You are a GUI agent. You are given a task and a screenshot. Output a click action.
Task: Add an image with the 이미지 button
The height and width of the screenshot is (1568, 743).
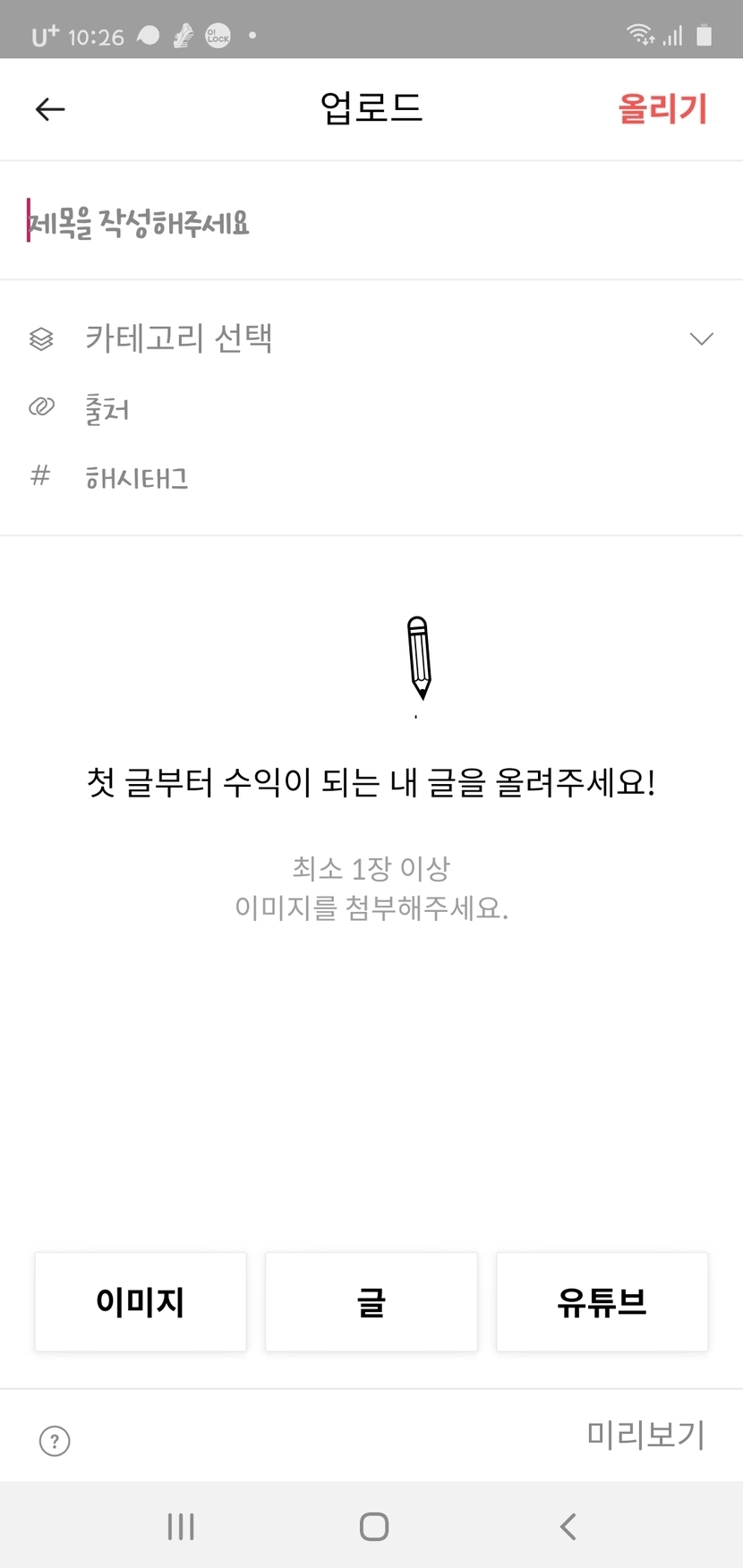tap(141, 1301)
